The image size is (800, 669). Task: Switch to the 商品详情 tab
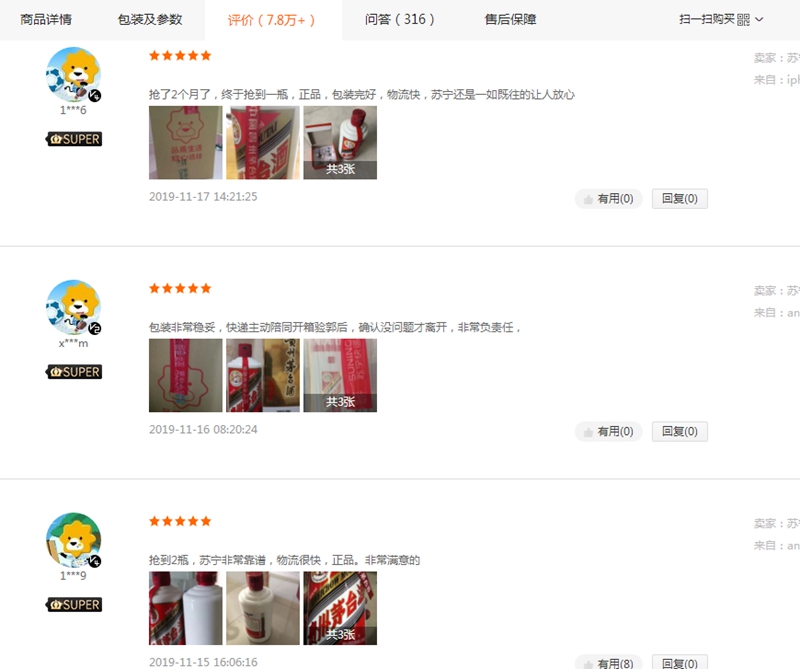pyautogui.click(x=46, y=19)
